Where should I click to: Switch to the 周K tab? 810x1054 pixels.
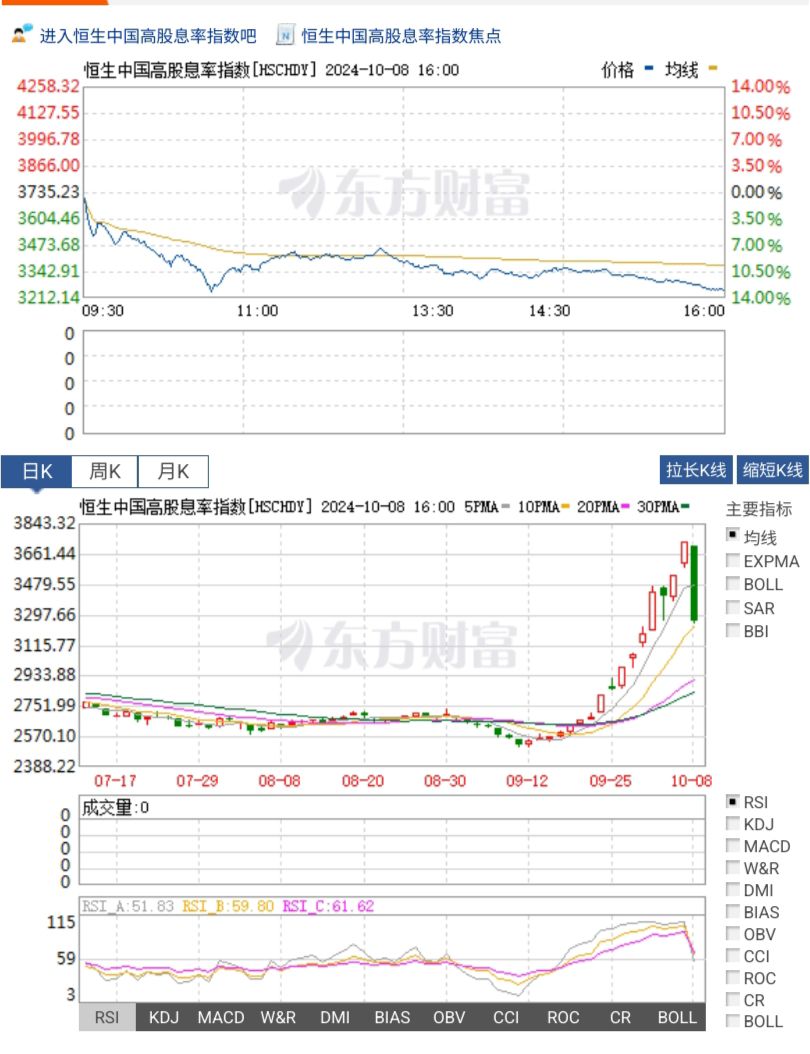click(105, 471)
